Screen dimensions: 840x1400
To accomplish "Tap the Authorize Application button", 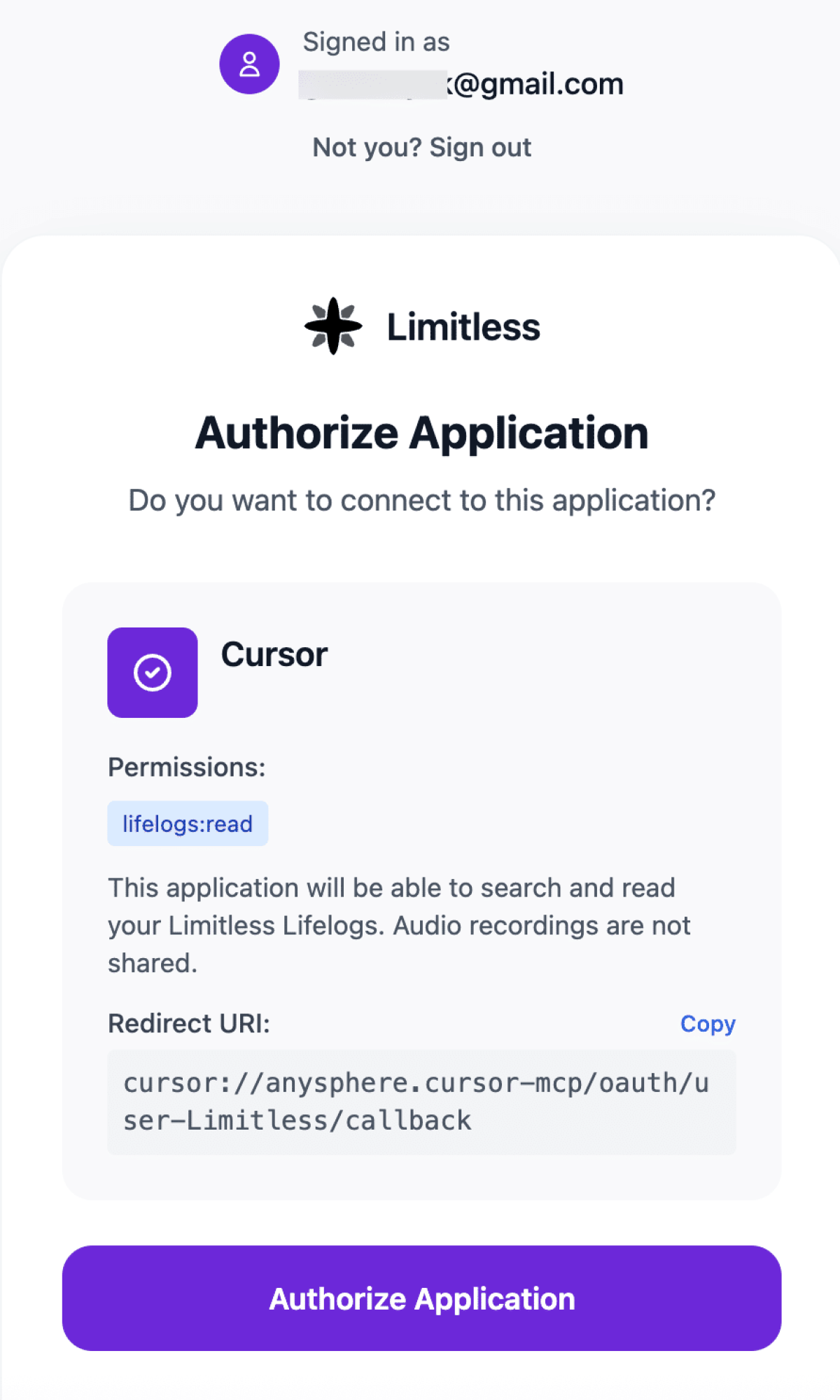I will (x=421, y=1298).
